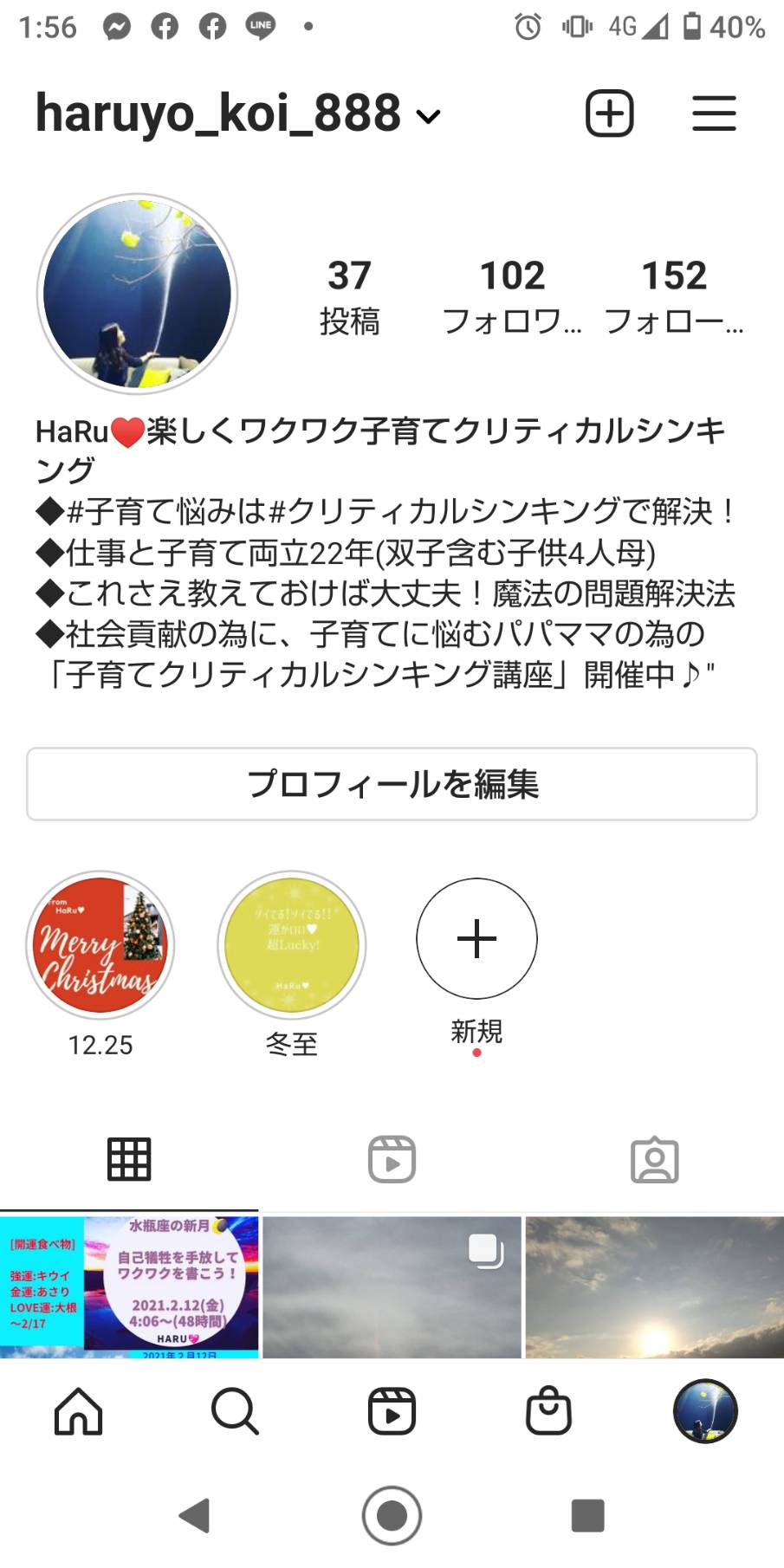Go to the Home feed
Viewport: 784px width, 1568px height.
pyautogui.click(x=79, y=1411)
